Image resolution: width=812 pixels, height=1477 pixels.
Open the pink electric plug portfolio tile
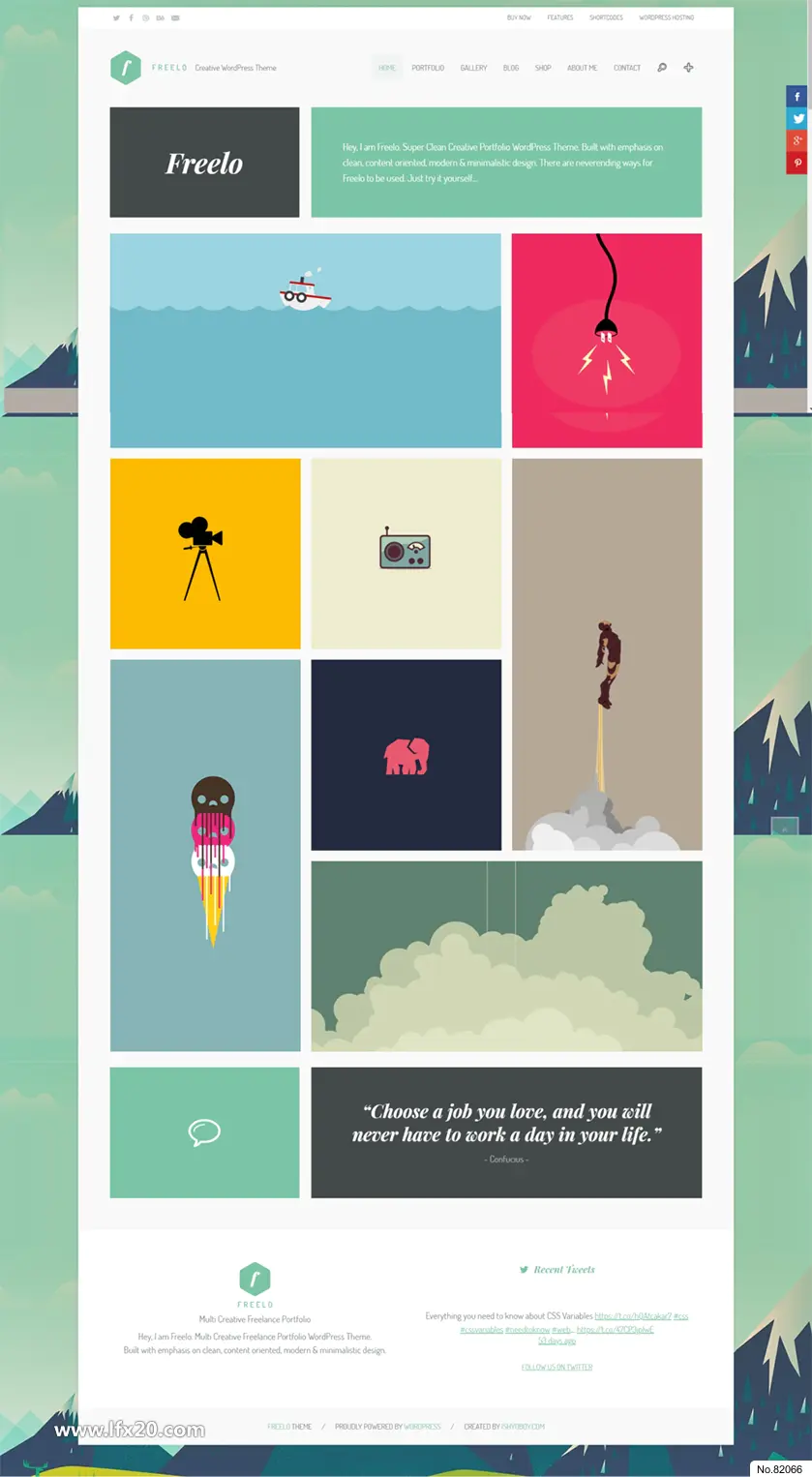pos(607,340)
